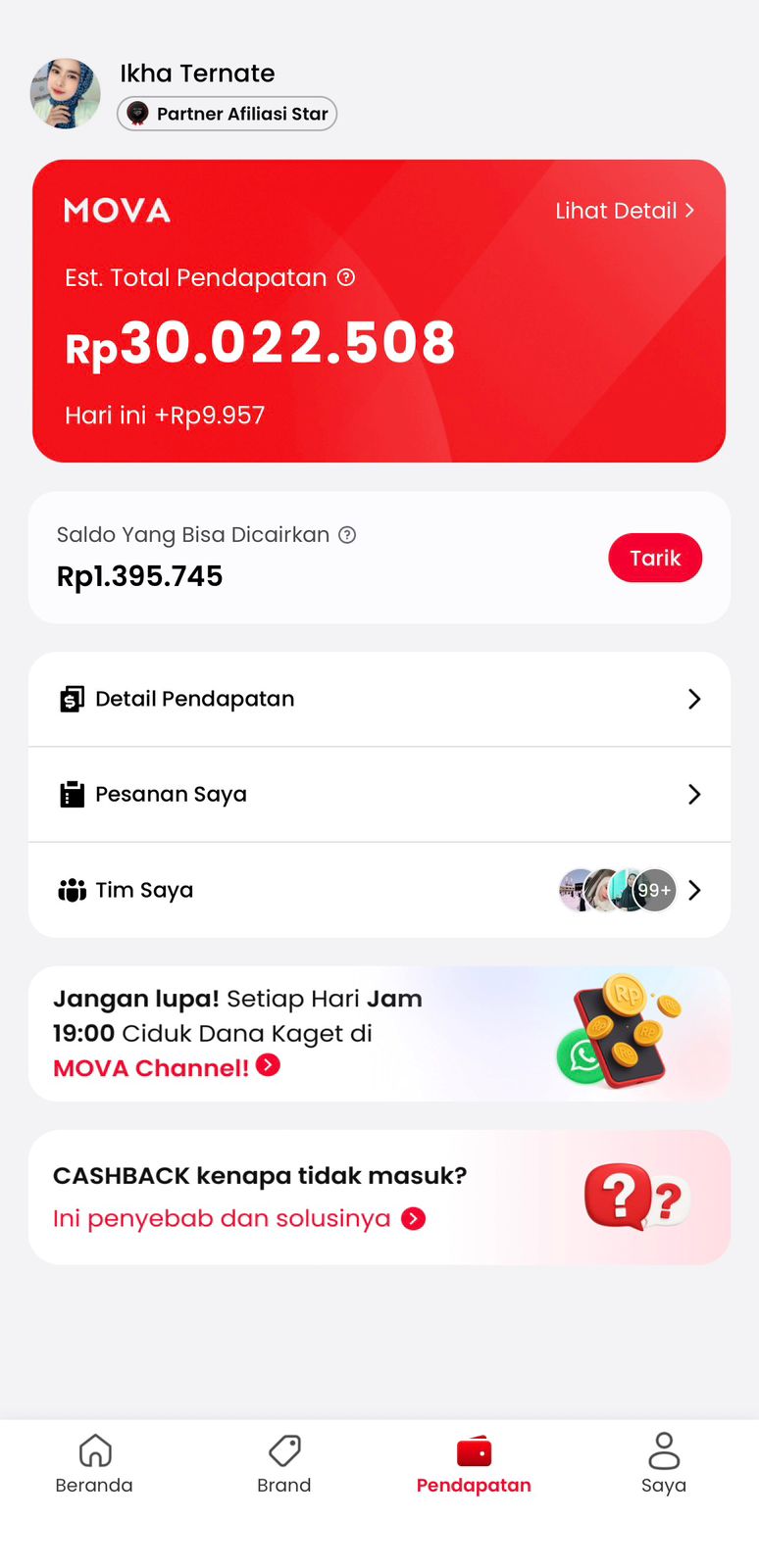Open the Saya profile tab

(x=664, y=1464)
